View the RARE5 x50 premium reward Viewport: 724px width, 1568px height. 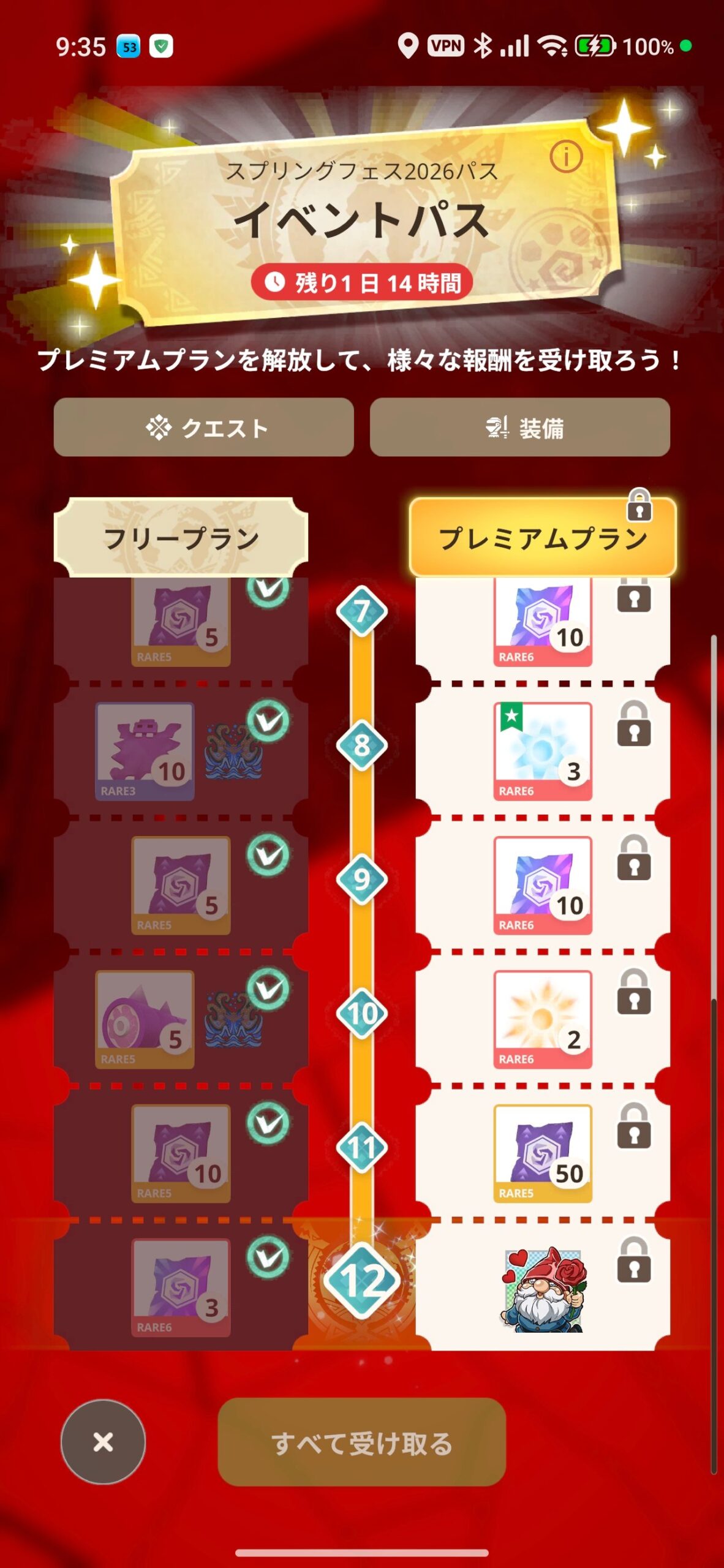click(543, 1153)
